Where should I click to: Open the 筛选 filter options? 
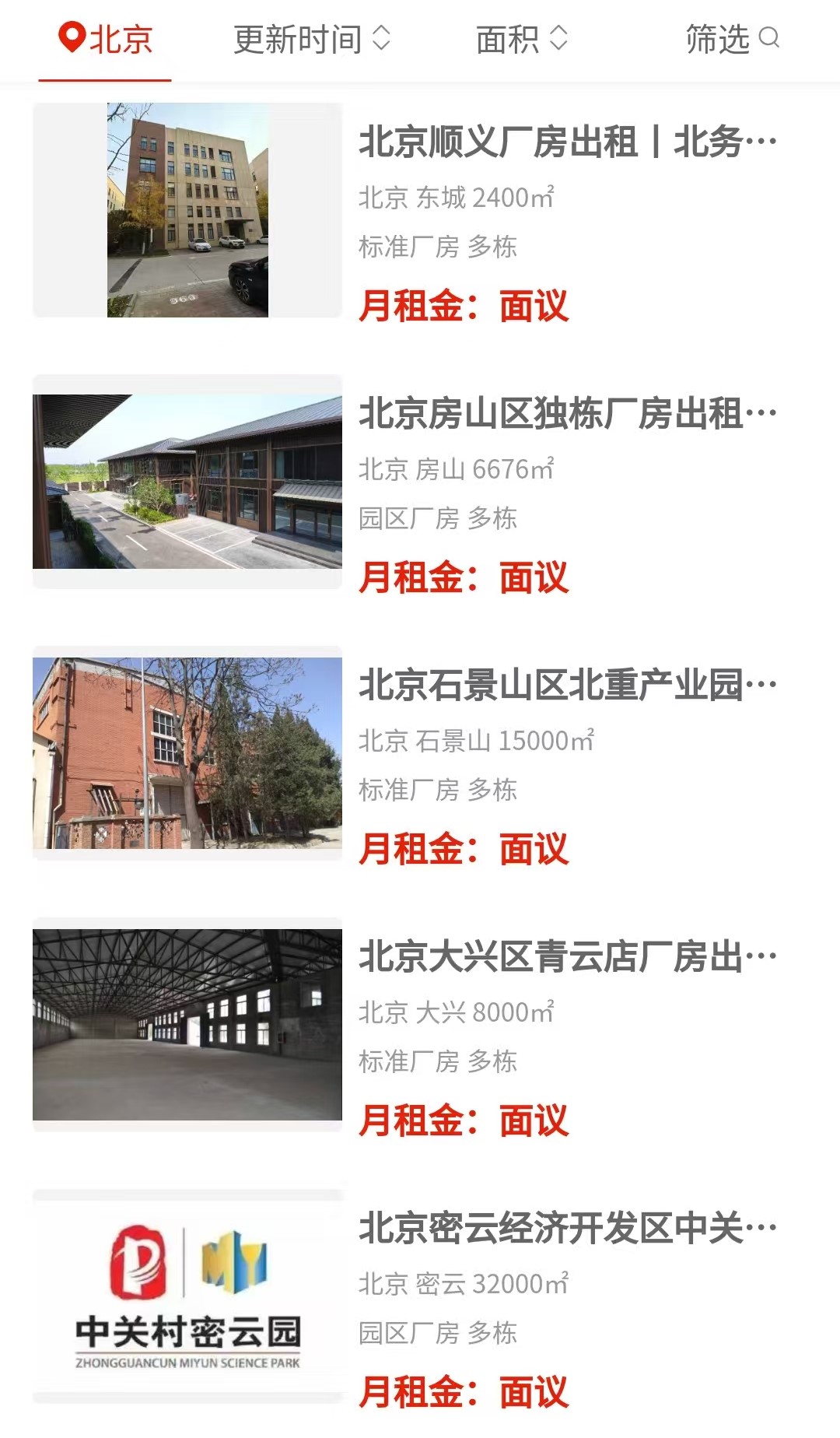pos(731,39)
